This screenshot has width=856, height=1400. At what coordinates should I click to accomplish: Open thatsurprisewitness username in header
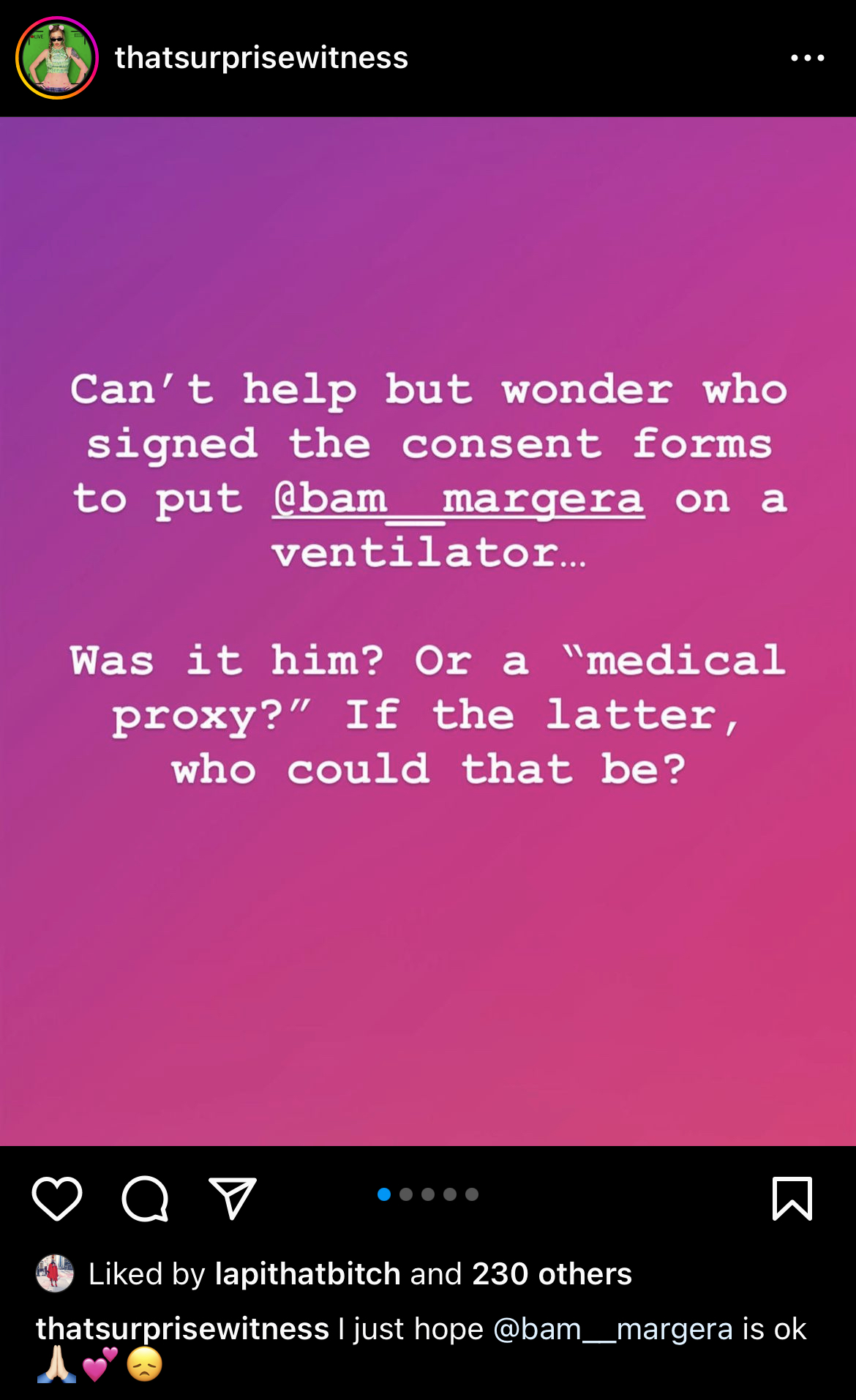[261, 57]
